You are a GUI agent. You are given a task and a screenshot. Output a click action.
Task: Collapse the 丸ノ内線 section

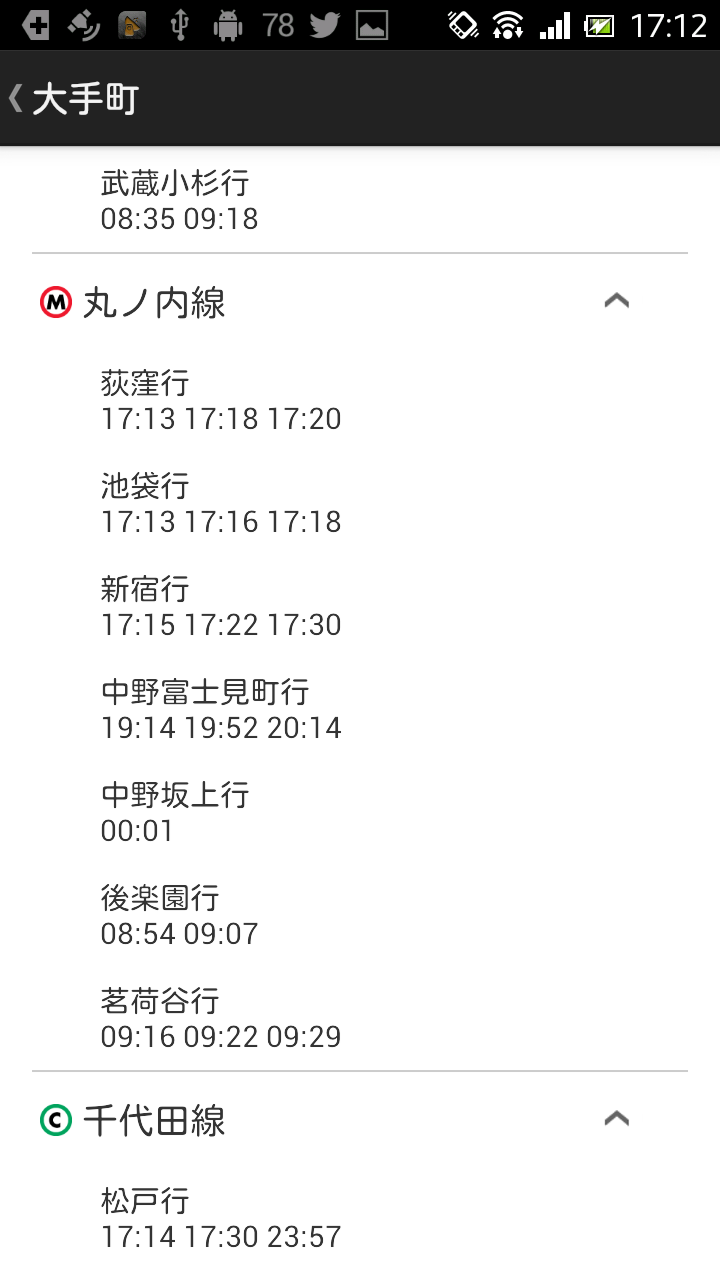[x=616, y=301]
